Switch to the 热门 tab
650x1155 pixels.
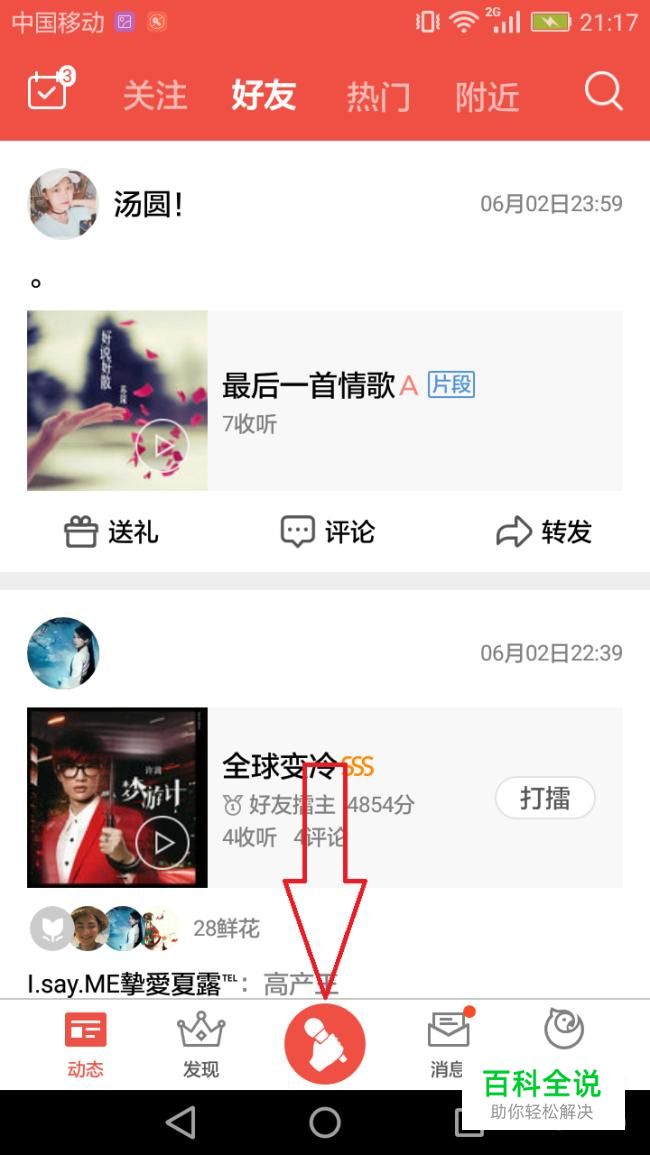[378, 96]
